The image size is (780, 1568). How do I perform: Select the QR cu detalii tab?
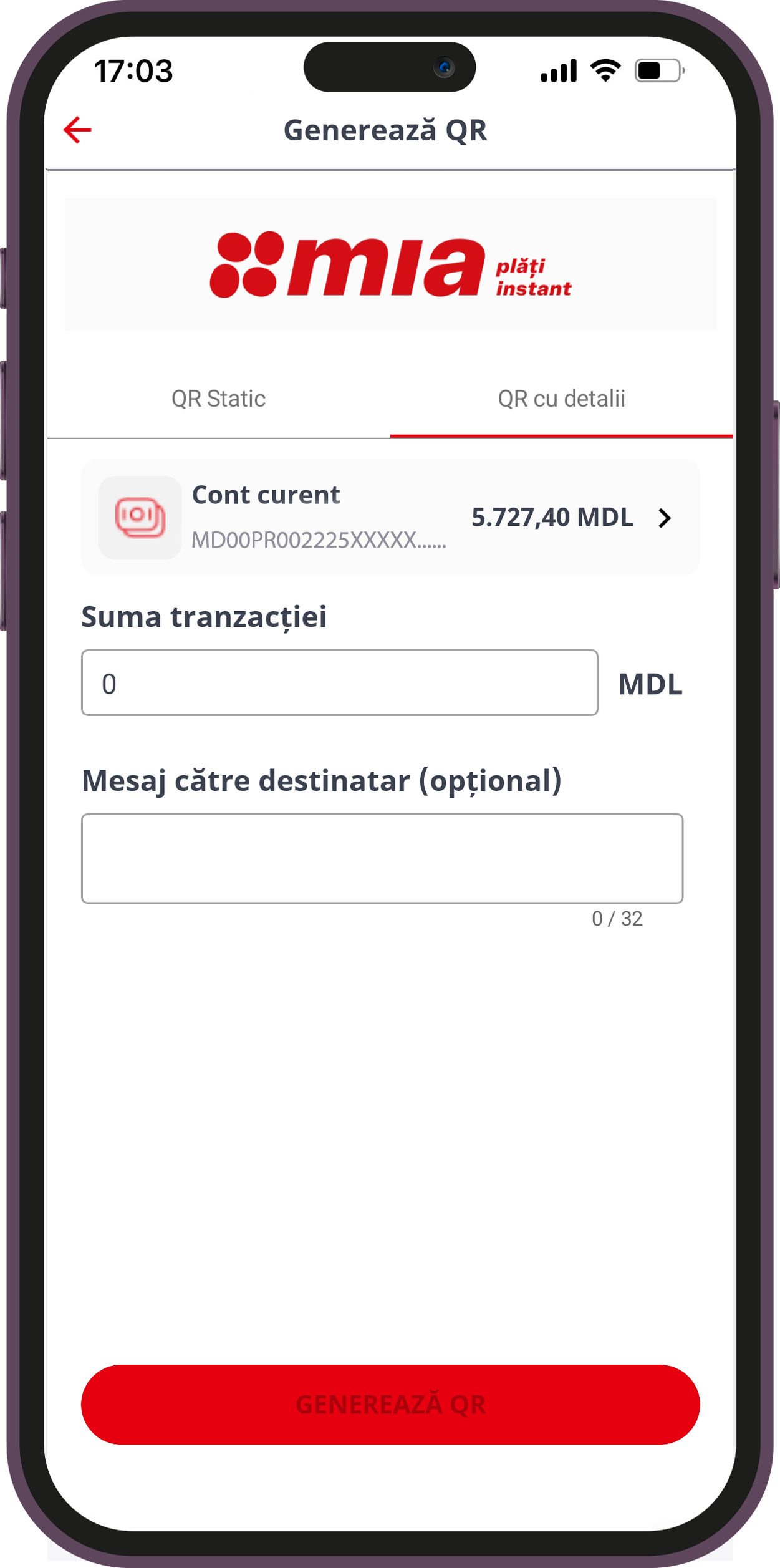click(x=561, y=399)
